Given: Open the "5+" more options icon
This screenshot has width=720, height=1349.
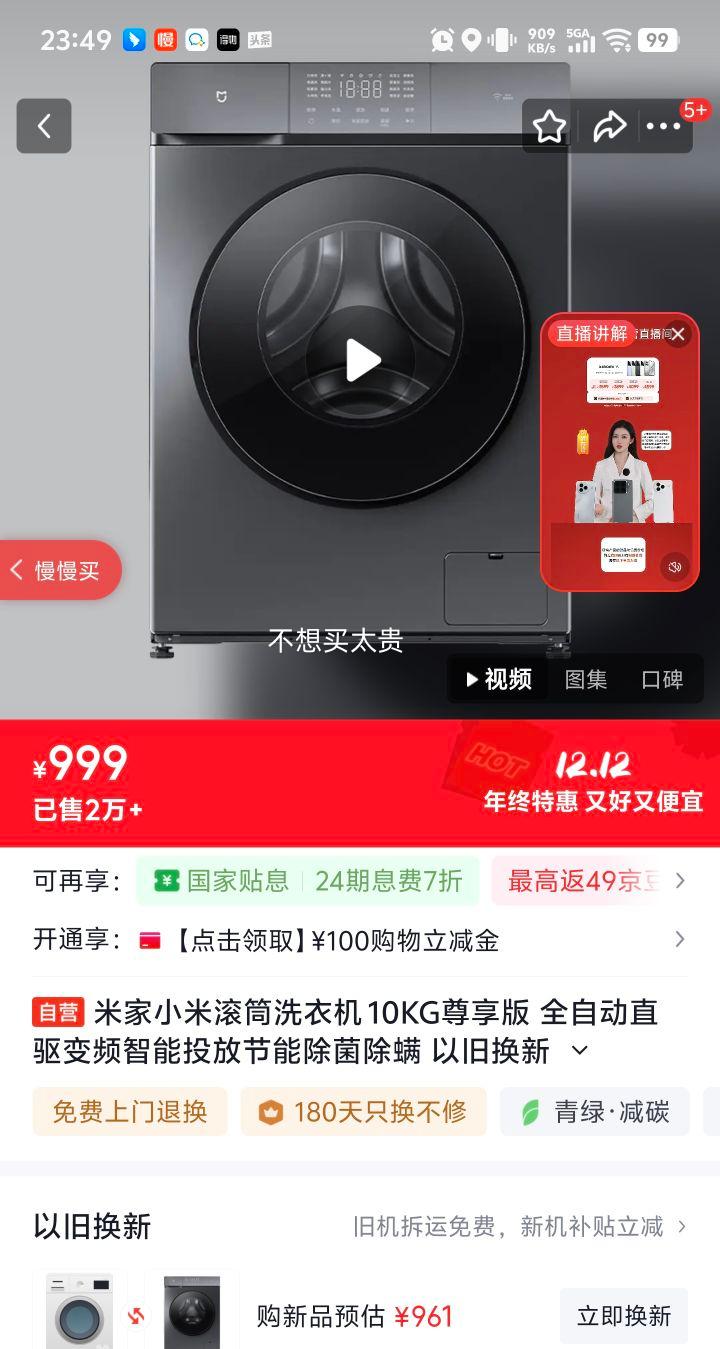Looking at the screenshot, I should pos(663,126).
